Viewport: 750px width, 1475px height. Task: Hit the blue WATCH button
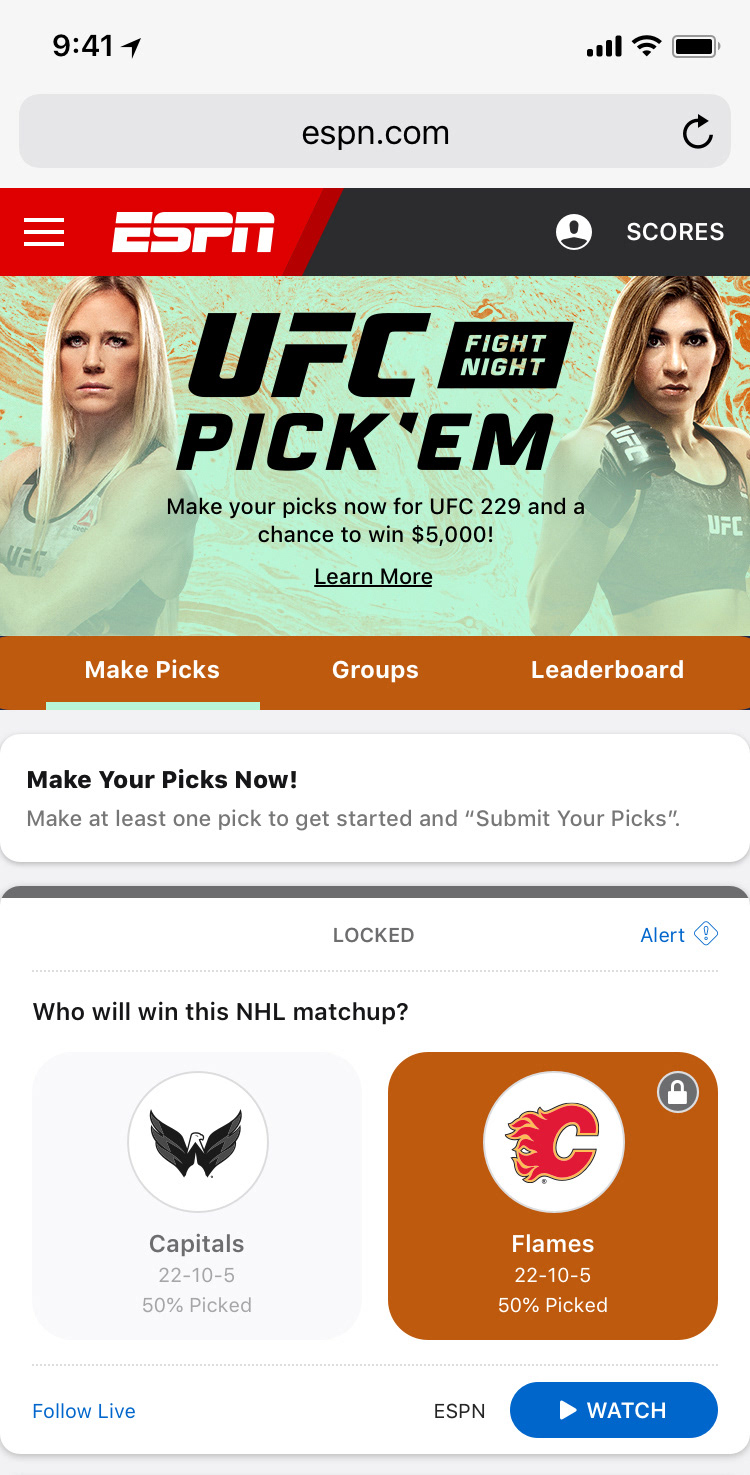pyautogui.click(x=613, y=1410)
